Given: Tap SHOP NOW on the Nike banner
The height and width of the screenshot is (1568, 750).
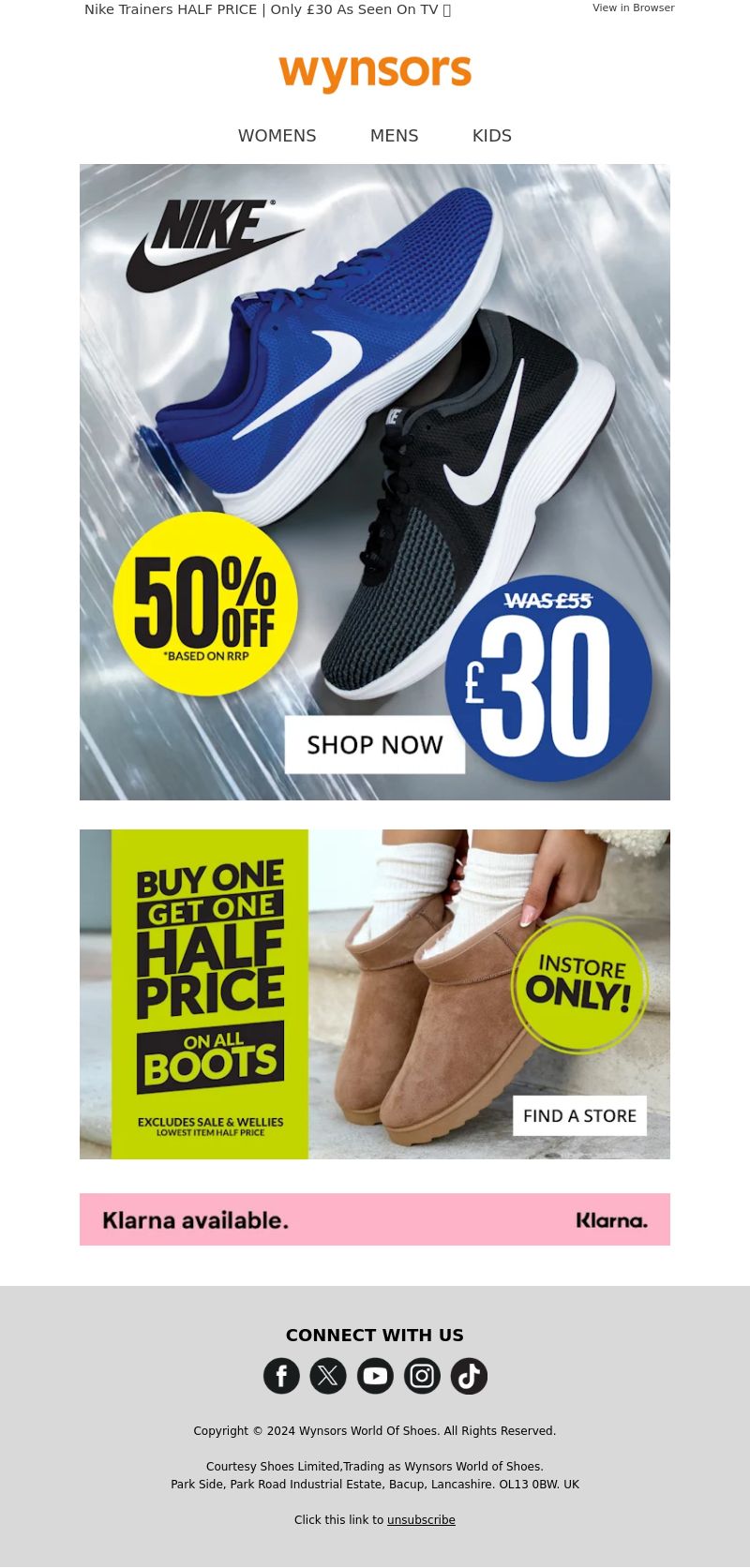Looking at the screenshot, I should pyautogui.click(x=375, y=744).
